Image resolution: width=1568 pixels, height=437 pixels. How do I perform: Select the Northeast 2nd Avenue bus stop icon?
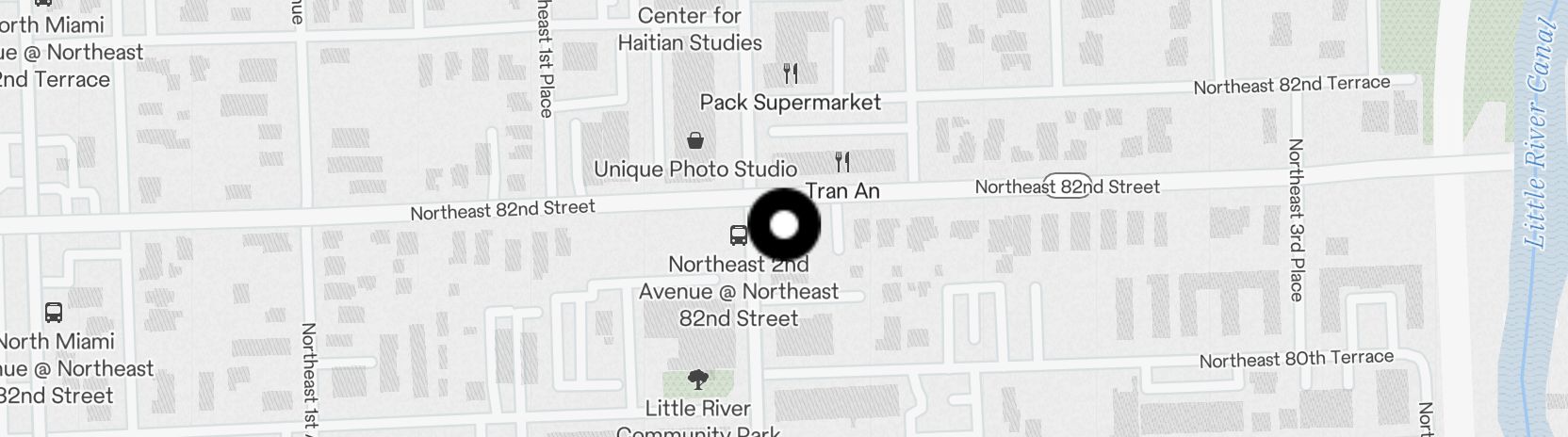739,235
